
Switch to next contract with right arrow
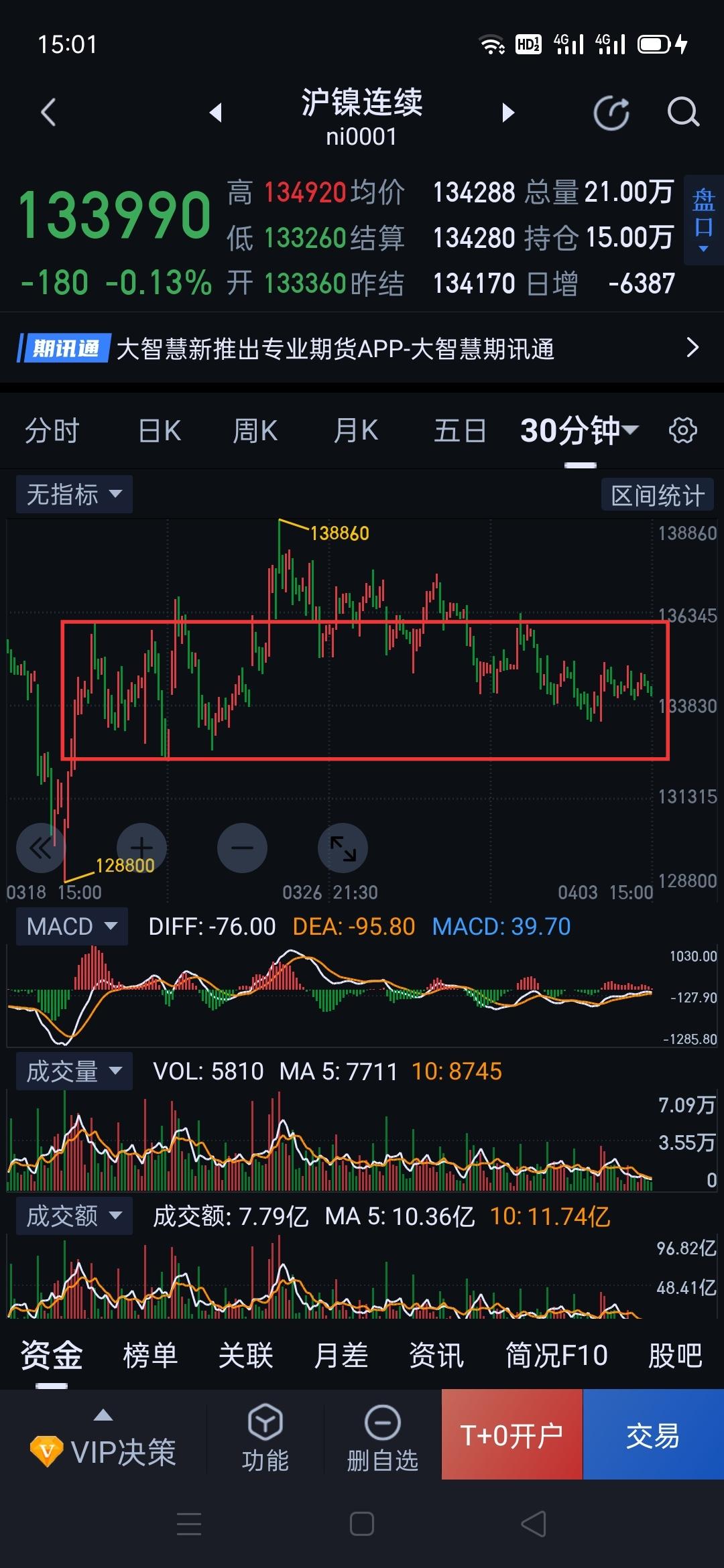coord(507,112)
